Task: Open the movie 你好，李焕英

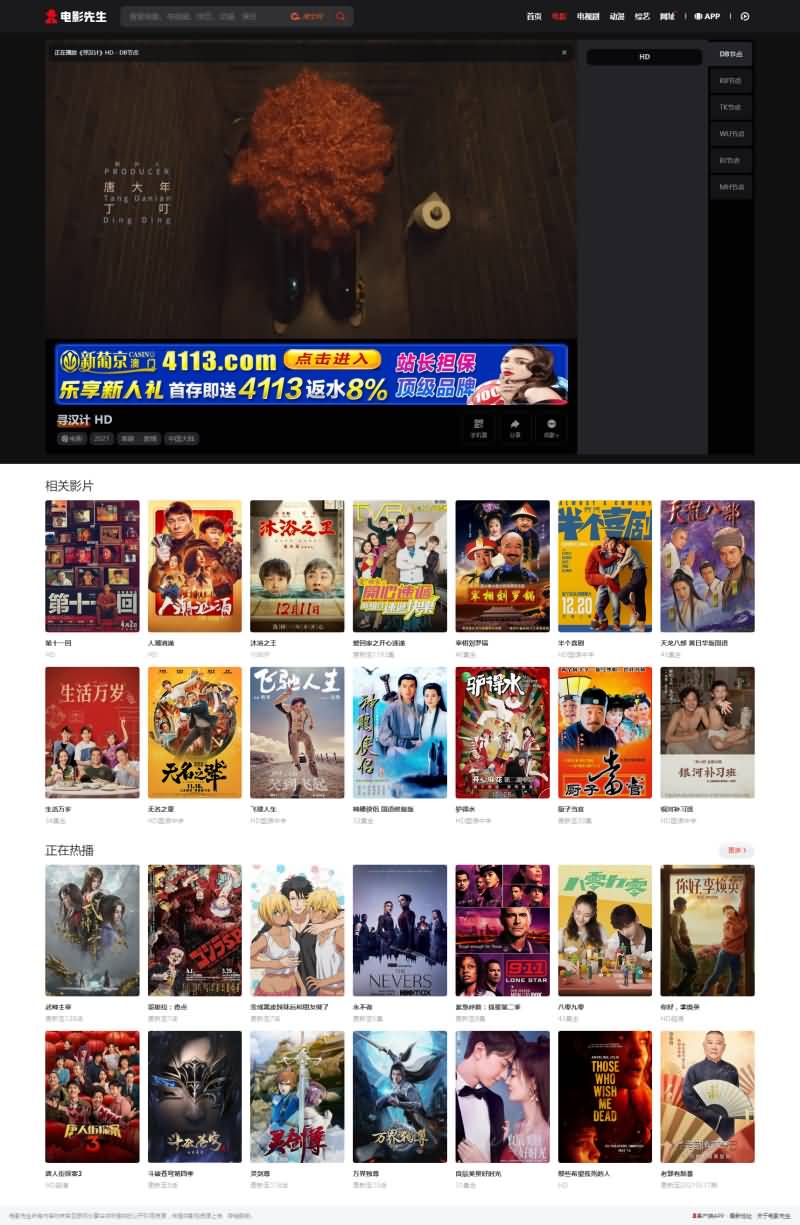Action: 707,930
